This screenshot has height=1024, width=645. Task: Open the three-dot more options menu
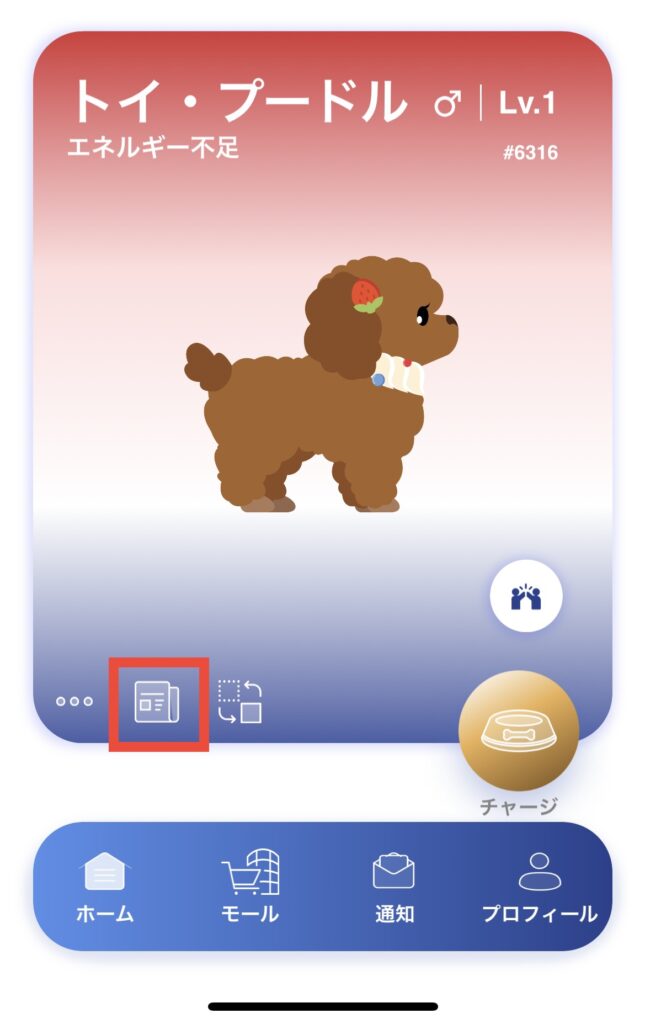click(74, 702)
